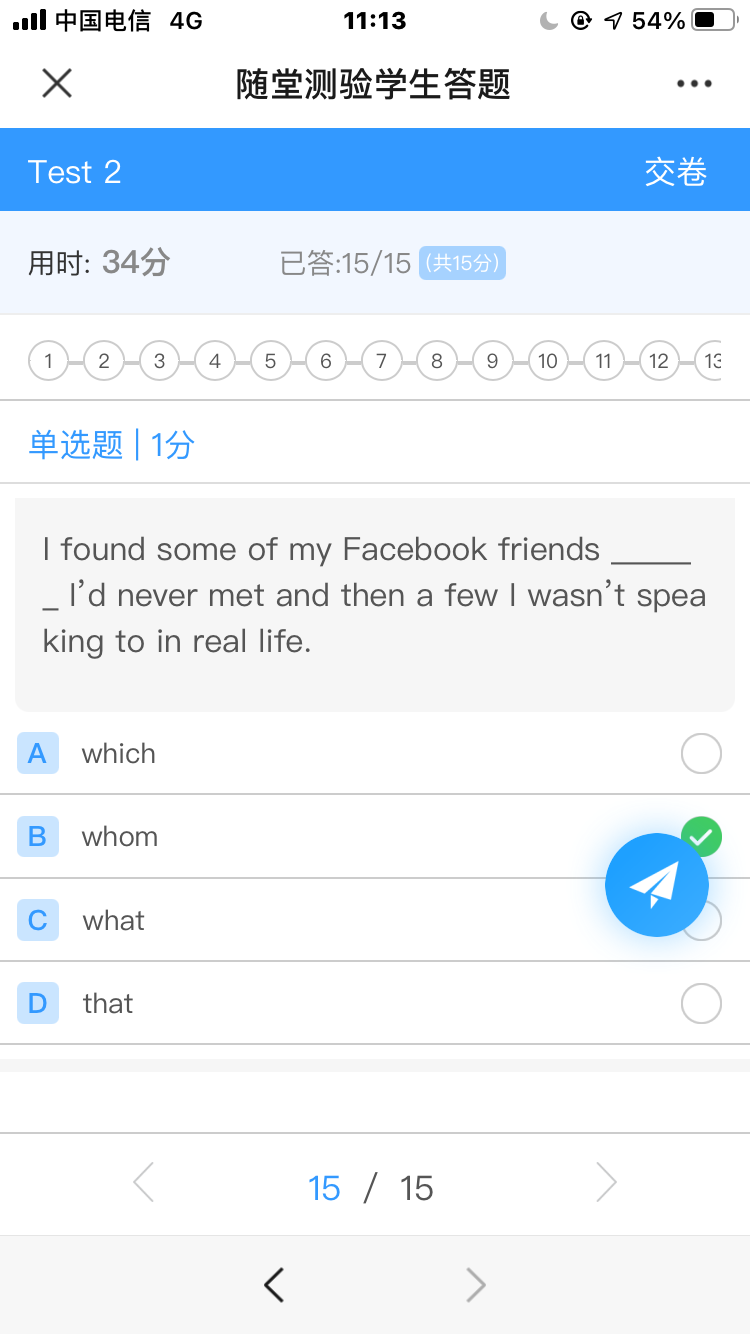This screenshot has width=750, height=1334.
Task: Close the quiz page with the X
Action: tap(57, 84)
